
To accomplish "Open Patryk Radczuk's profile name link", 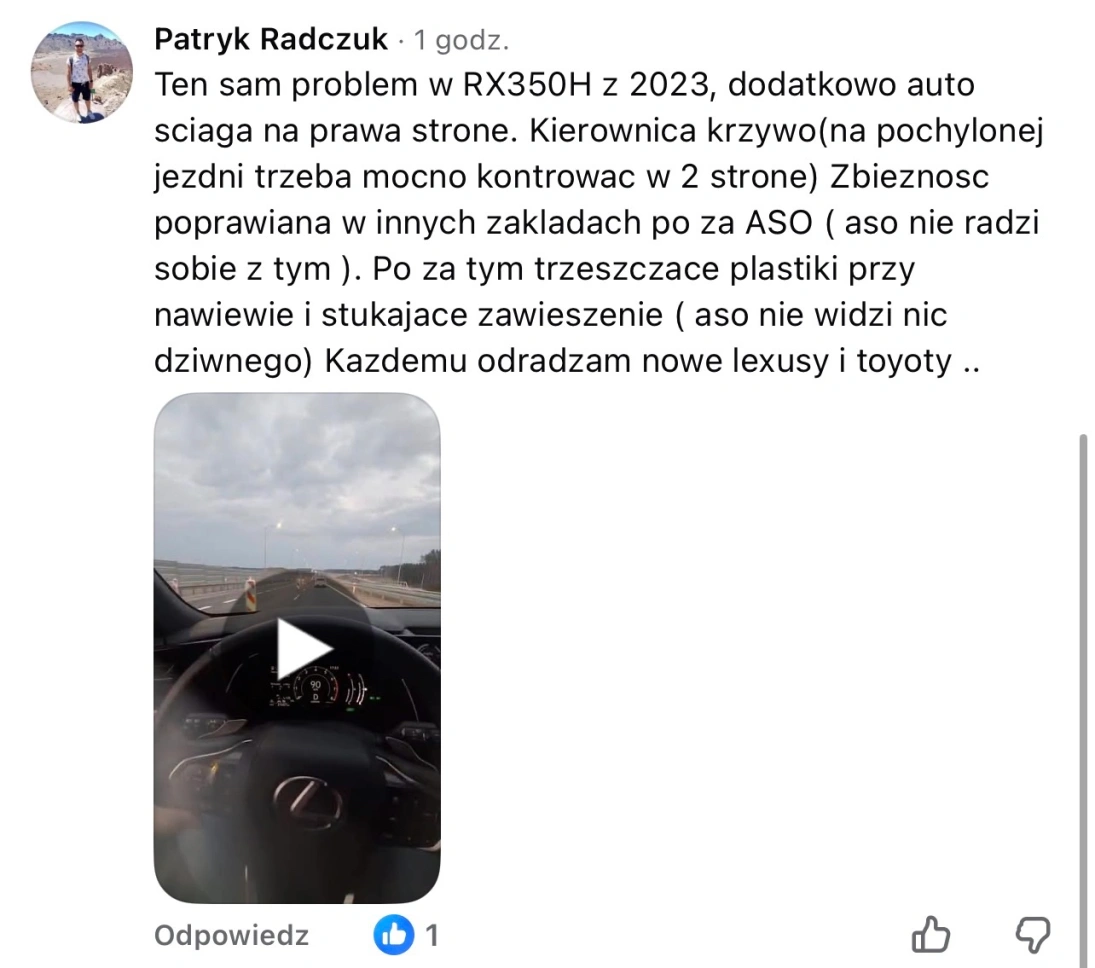I will coord(270,40).
